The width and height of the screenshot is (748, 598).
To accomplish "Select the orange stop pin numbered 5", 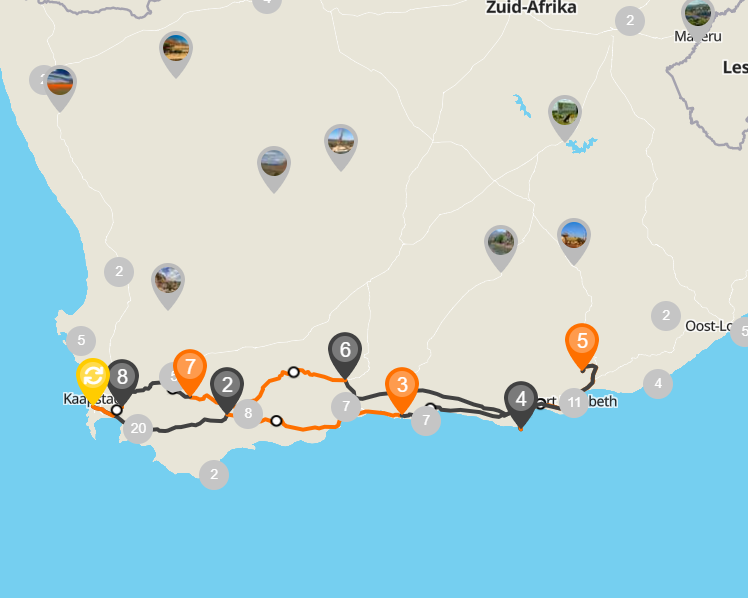I will (582, 342).
